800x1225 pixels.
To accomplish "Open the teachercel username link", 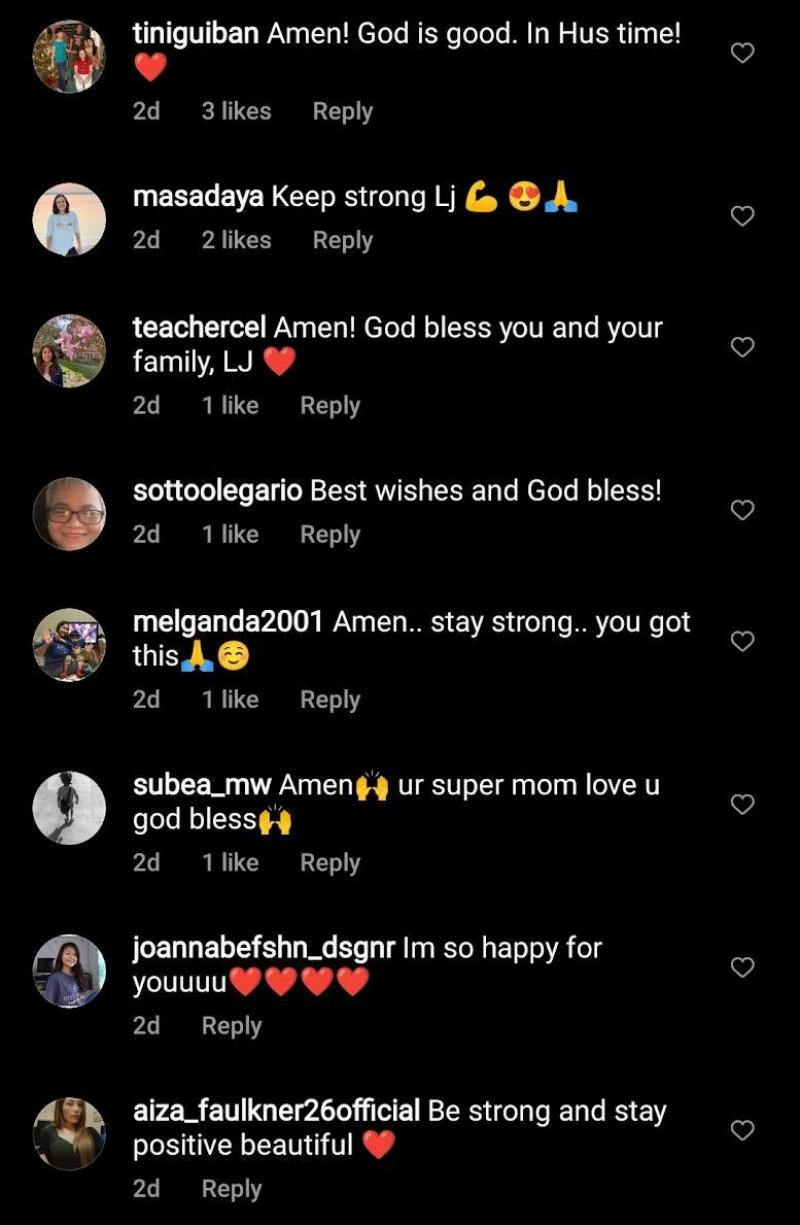I will [199, 328].
